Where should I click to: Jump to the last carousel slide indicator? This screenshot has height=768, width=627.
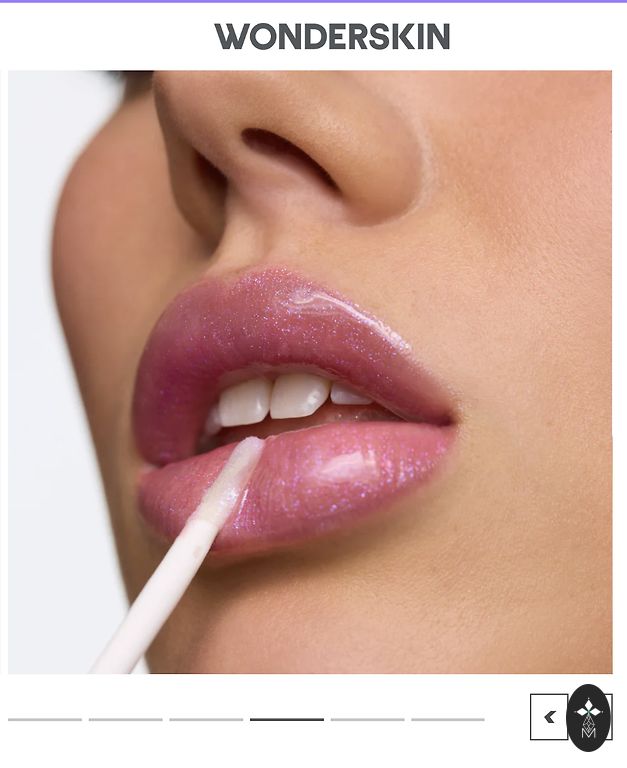[x=447, y=719]
